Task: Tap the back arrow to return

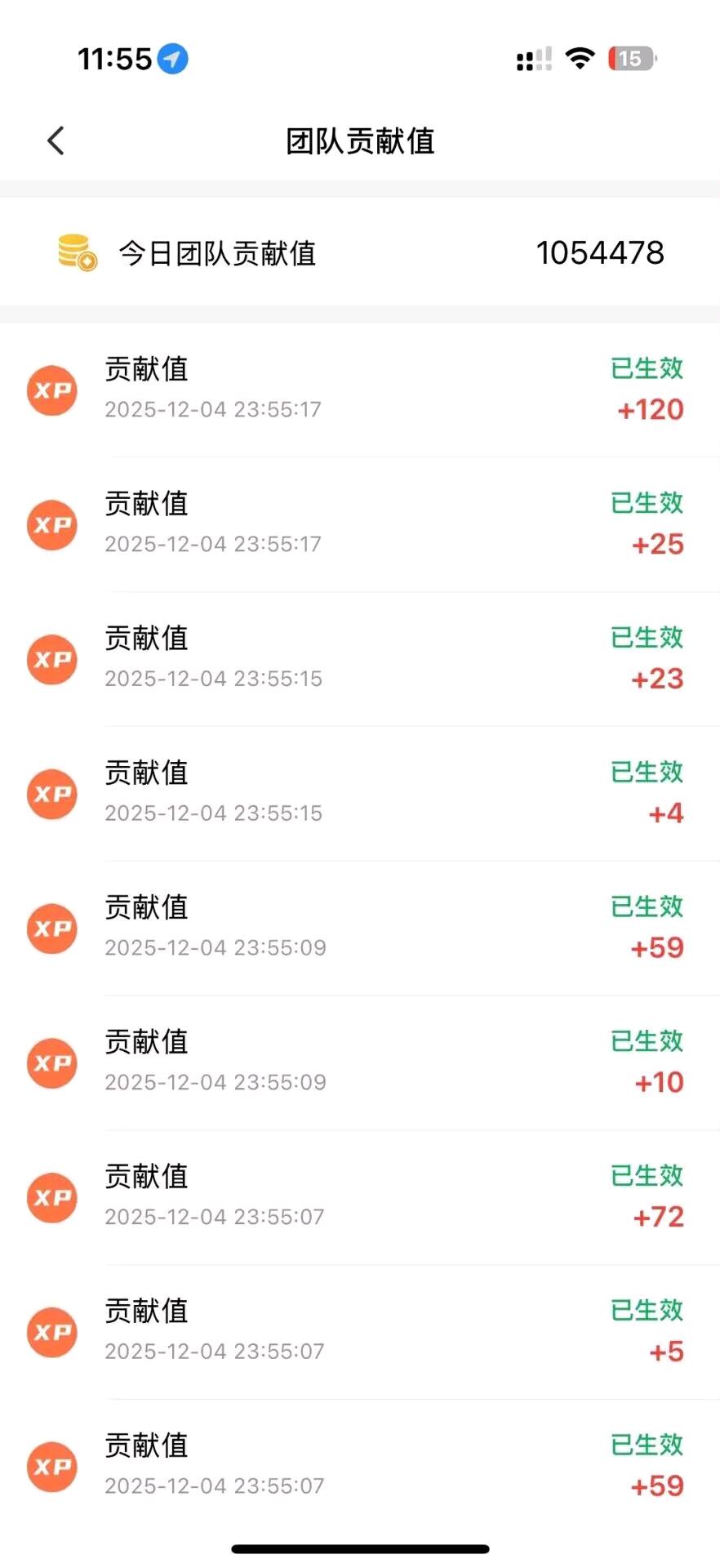Action: [56, 140]
